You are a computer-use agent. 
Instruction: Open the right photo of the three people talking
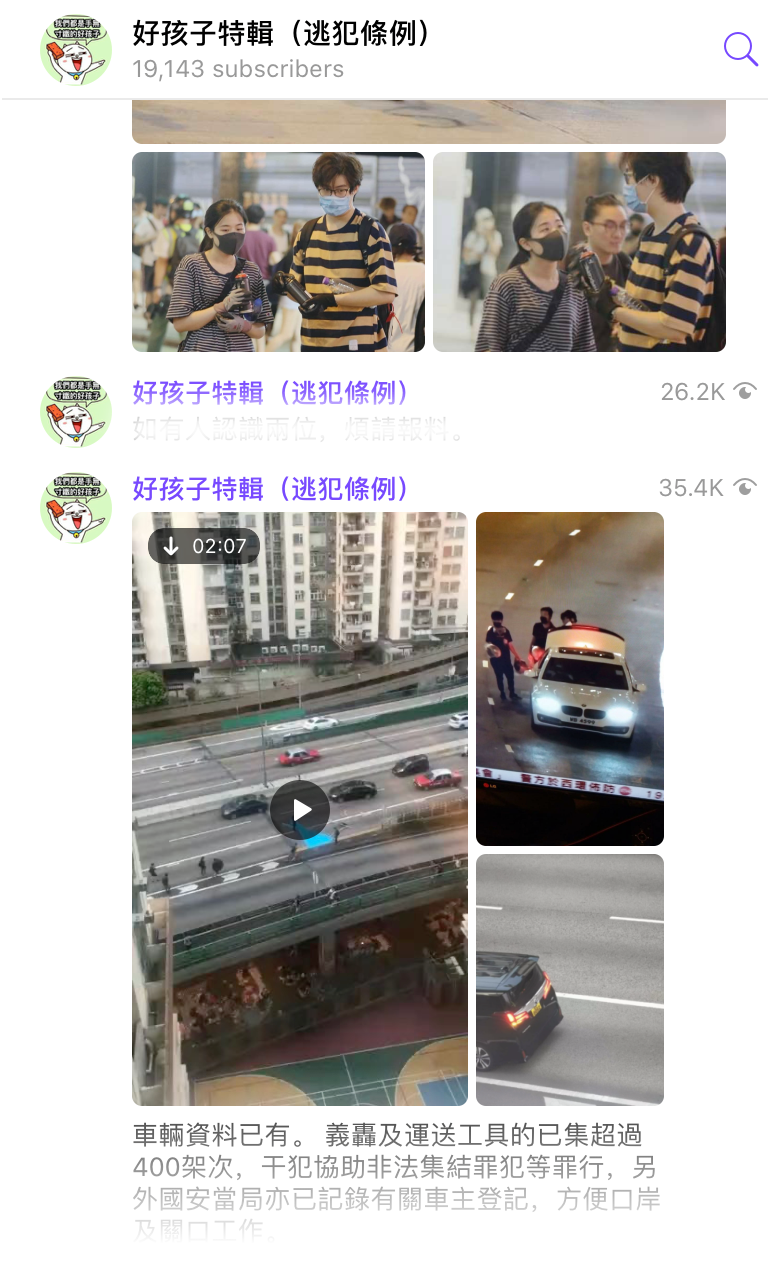pyautogui.click(x=579, y=252)
